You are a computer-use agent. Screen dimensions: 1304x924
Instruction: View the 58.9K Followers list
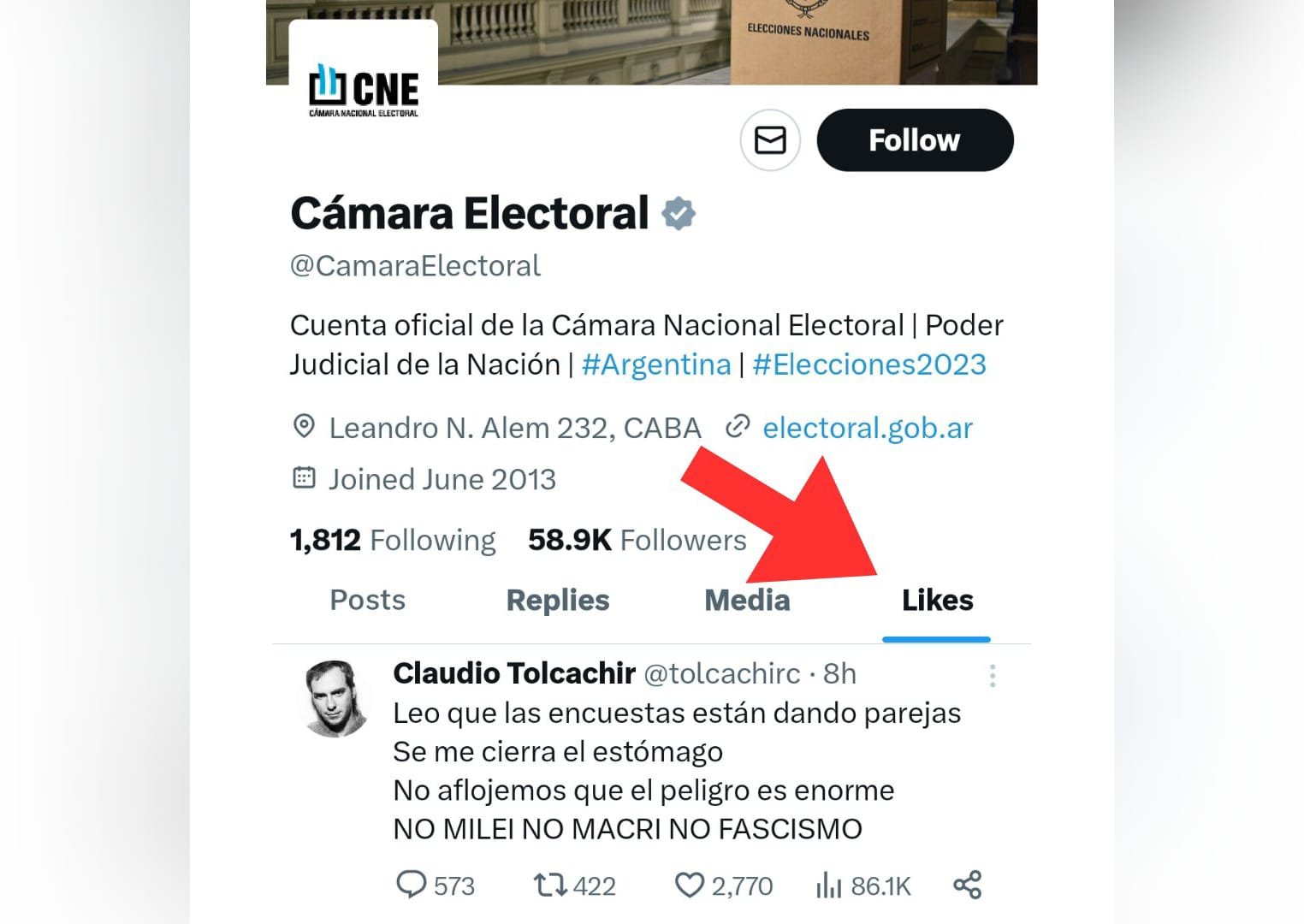[x=637, y=541]
